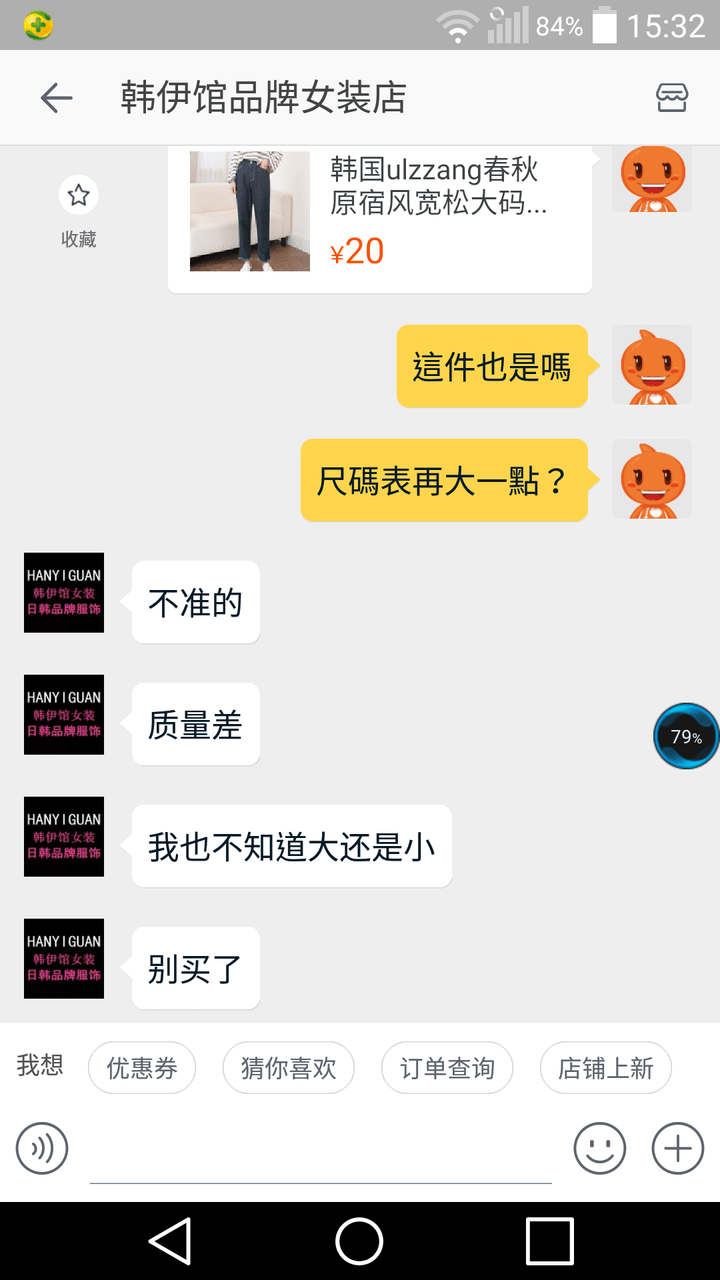
Task: Go back using the top arrow
Action: tap(56, 98)
